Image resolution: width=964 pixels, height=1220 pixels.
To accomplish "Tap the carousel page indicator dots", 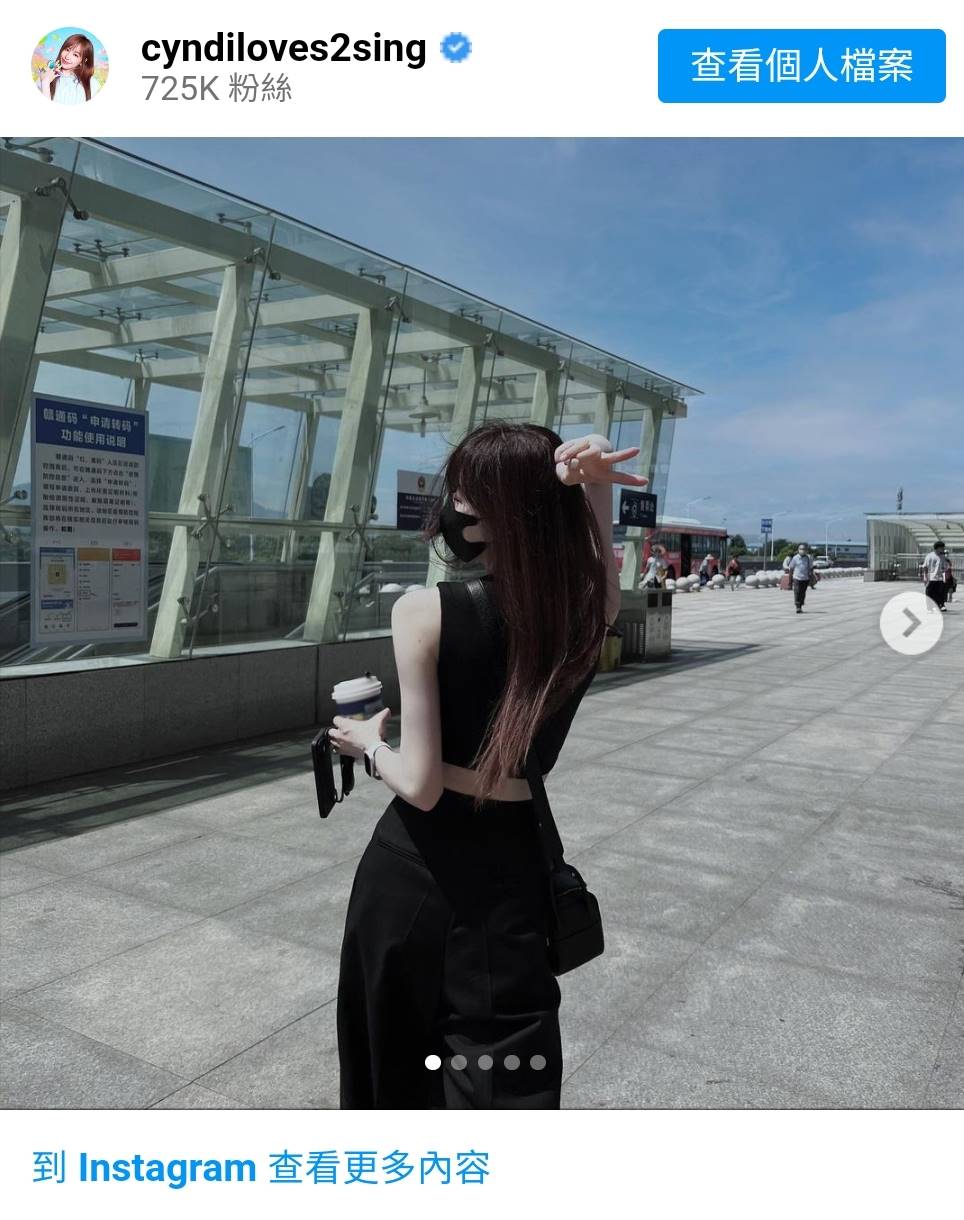I will pyautogui.click(x=485, y=1062).
